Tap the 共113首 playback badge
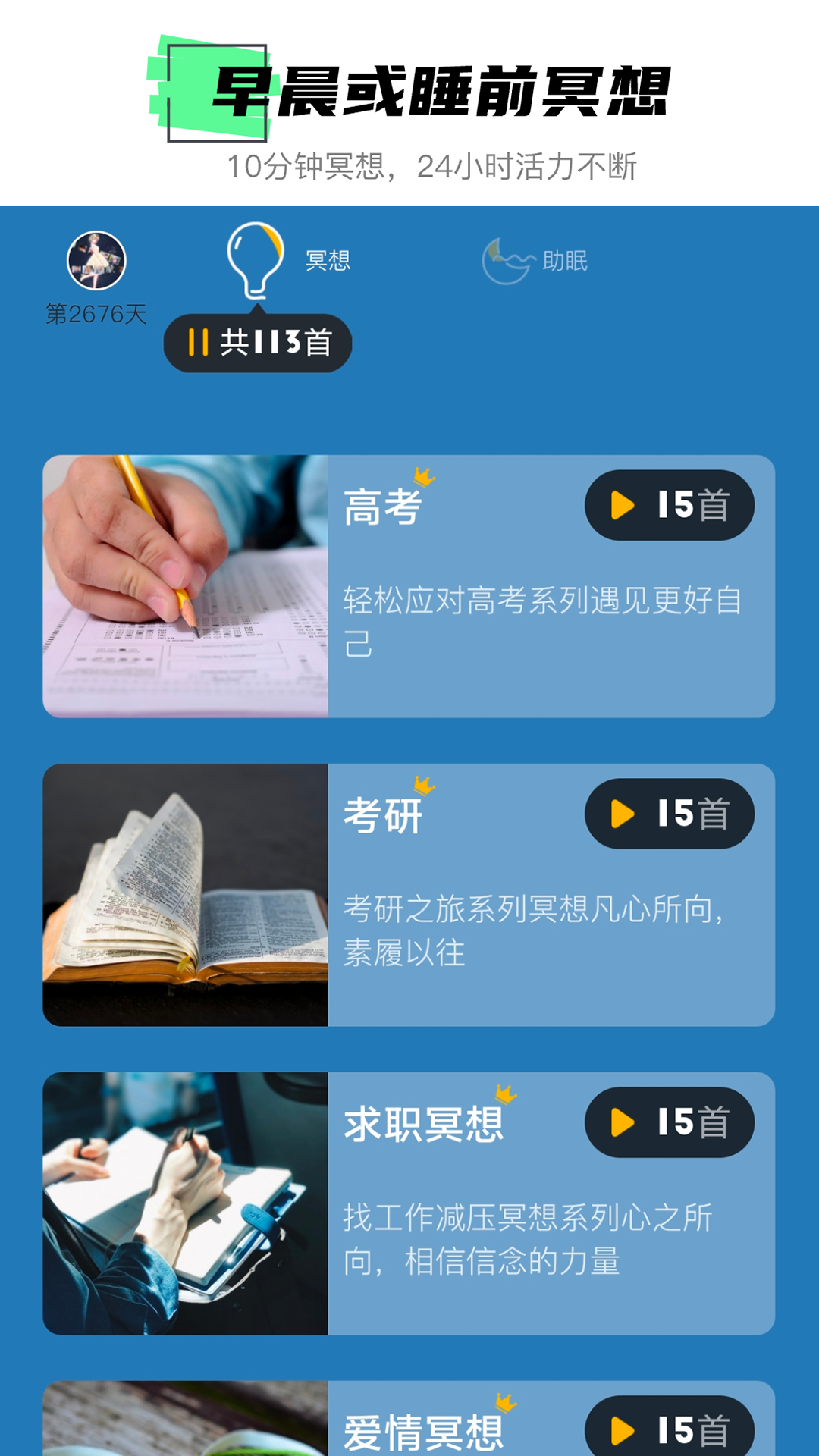This screenshot has height=1456, width=819. click(x=258, y=343)
